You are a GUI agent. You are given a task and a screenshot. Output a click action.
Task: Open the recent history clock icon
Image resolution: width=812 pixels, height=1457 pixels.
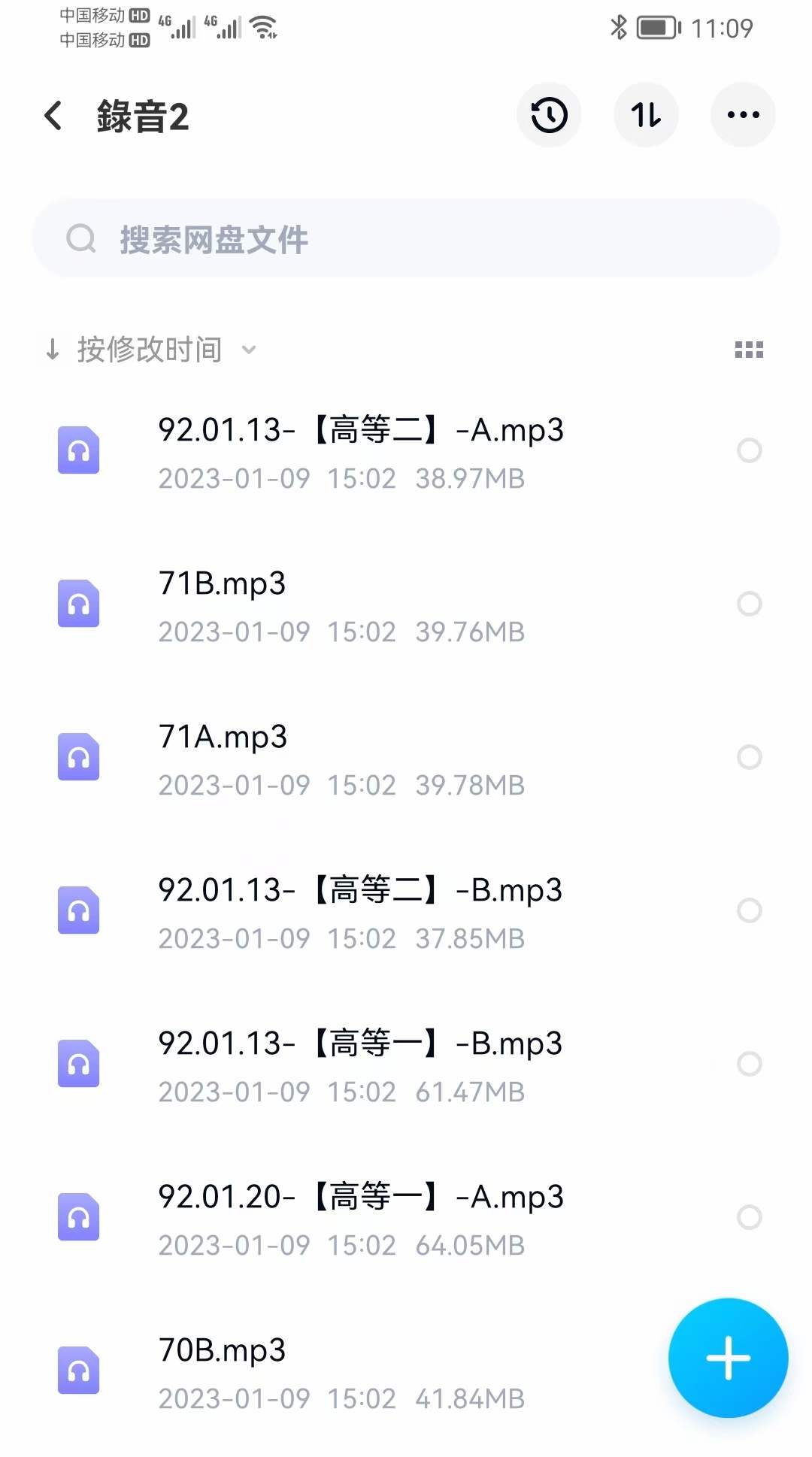549,115
